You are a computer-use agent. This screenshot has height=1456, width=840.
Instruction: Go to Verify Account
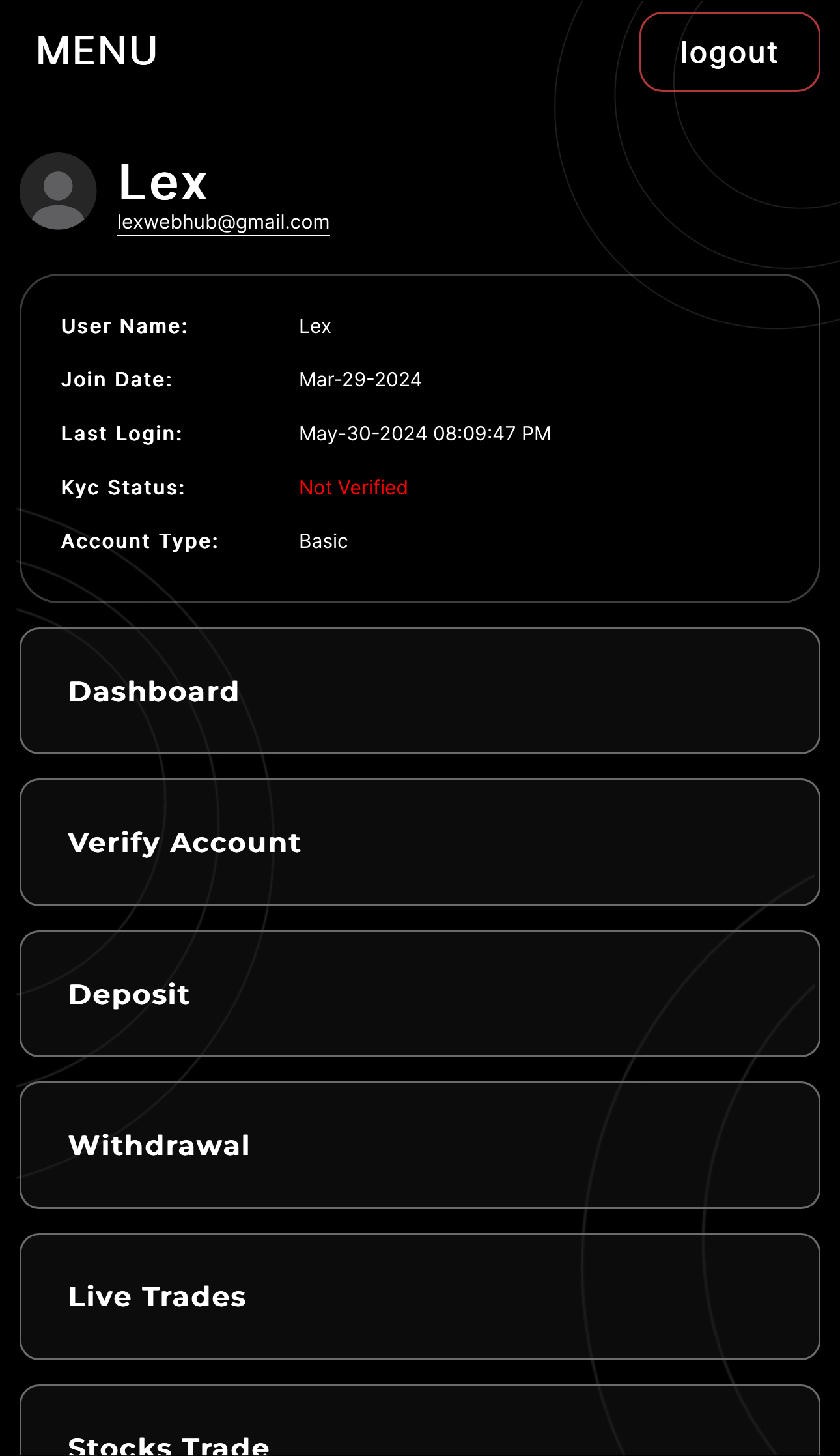pyautogui.click(x=420, y=842)
